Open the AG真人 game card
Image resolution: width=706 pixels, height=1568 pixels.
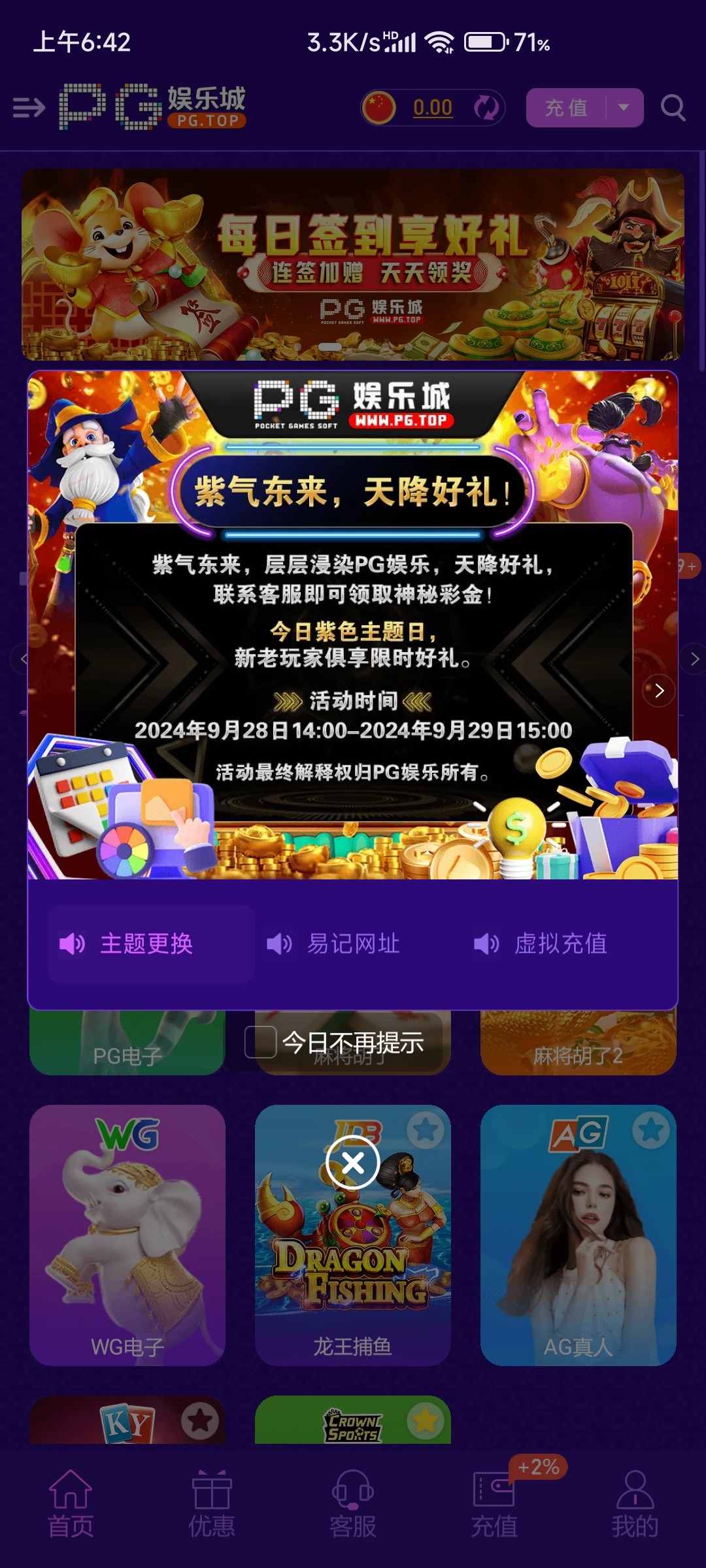(579, 1235)
